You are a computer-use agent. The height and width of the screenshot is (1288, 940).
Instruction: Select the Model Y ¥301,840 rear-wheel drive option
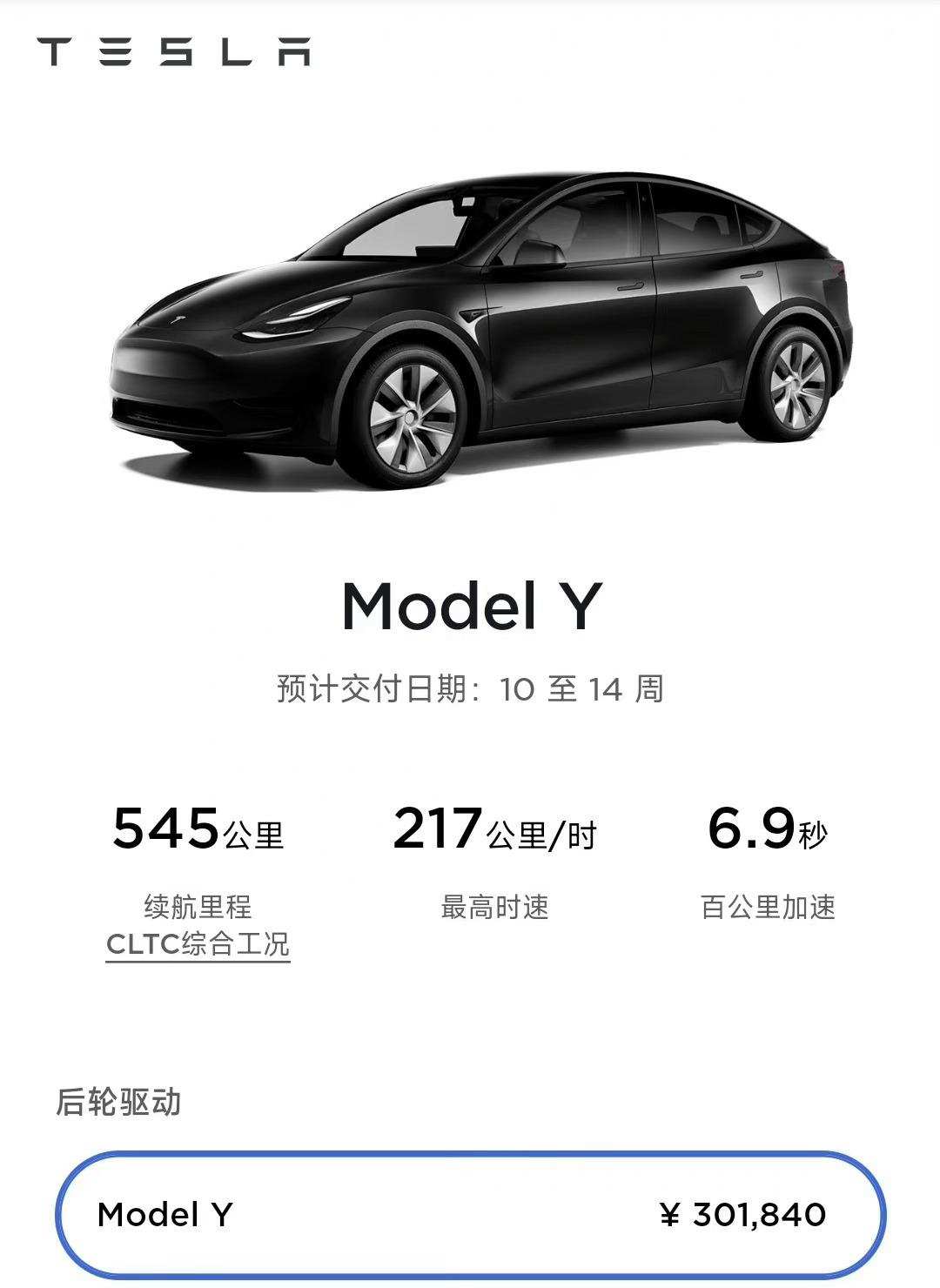click(470, 1214)
